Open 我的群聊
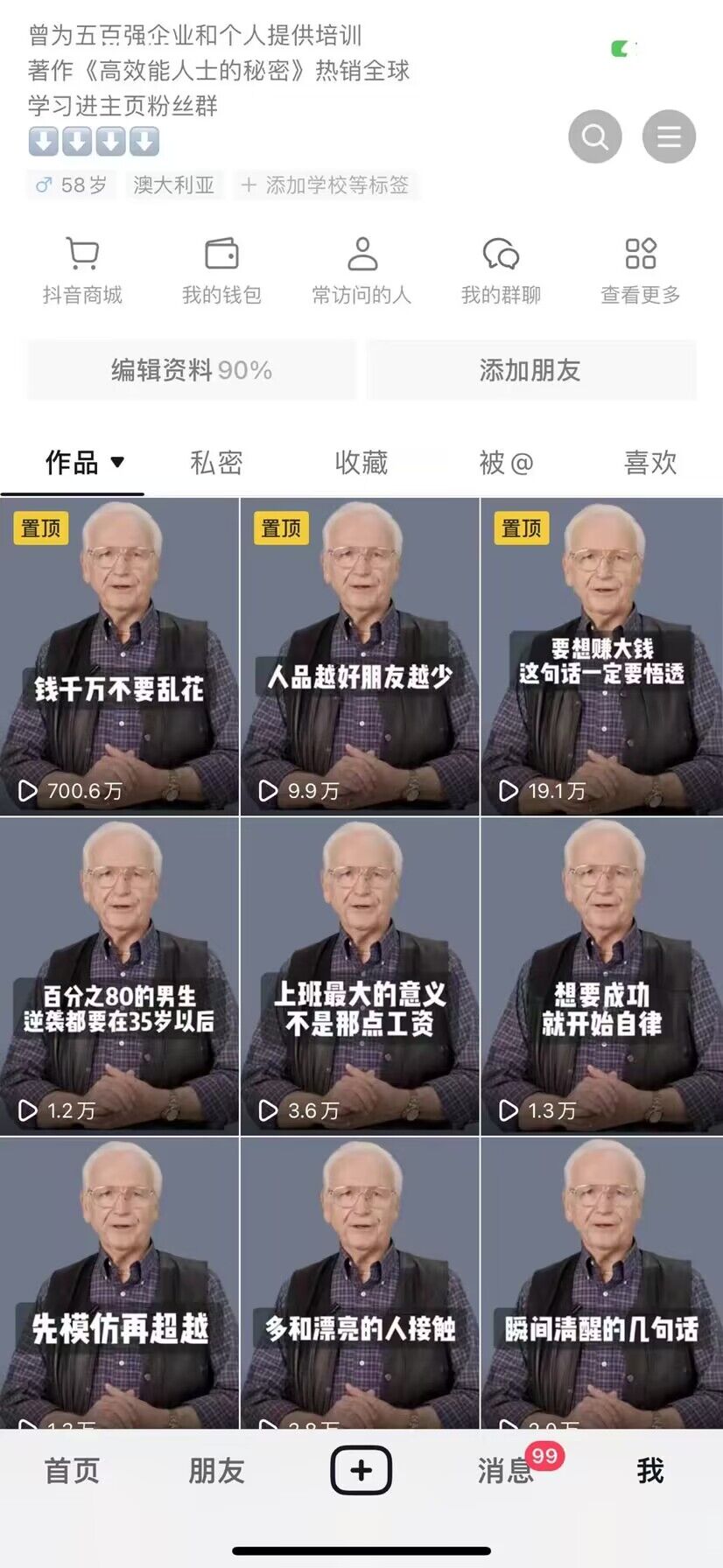The height and width of the screenshot is (1568, 723). point(501,270)
